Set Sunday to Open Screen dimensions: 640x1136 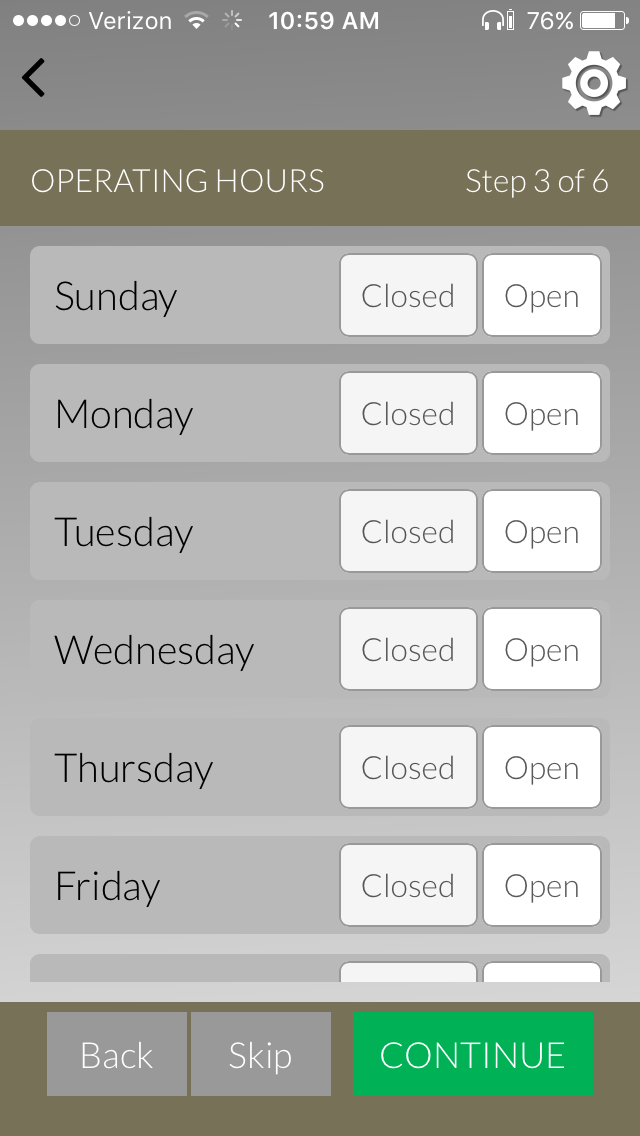pyautogui.click(x=542, y=296)
